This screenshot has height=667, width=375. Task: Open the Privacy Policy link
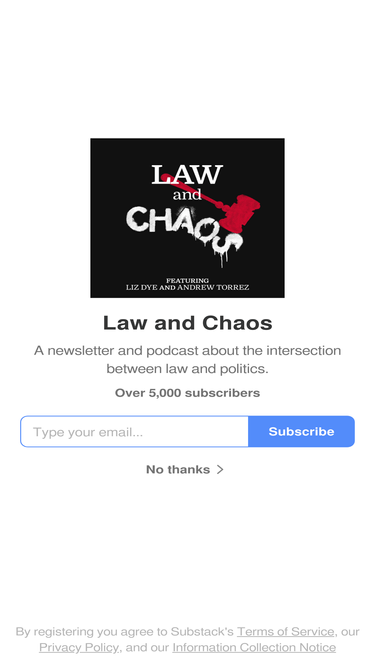(x=79, y=647)
